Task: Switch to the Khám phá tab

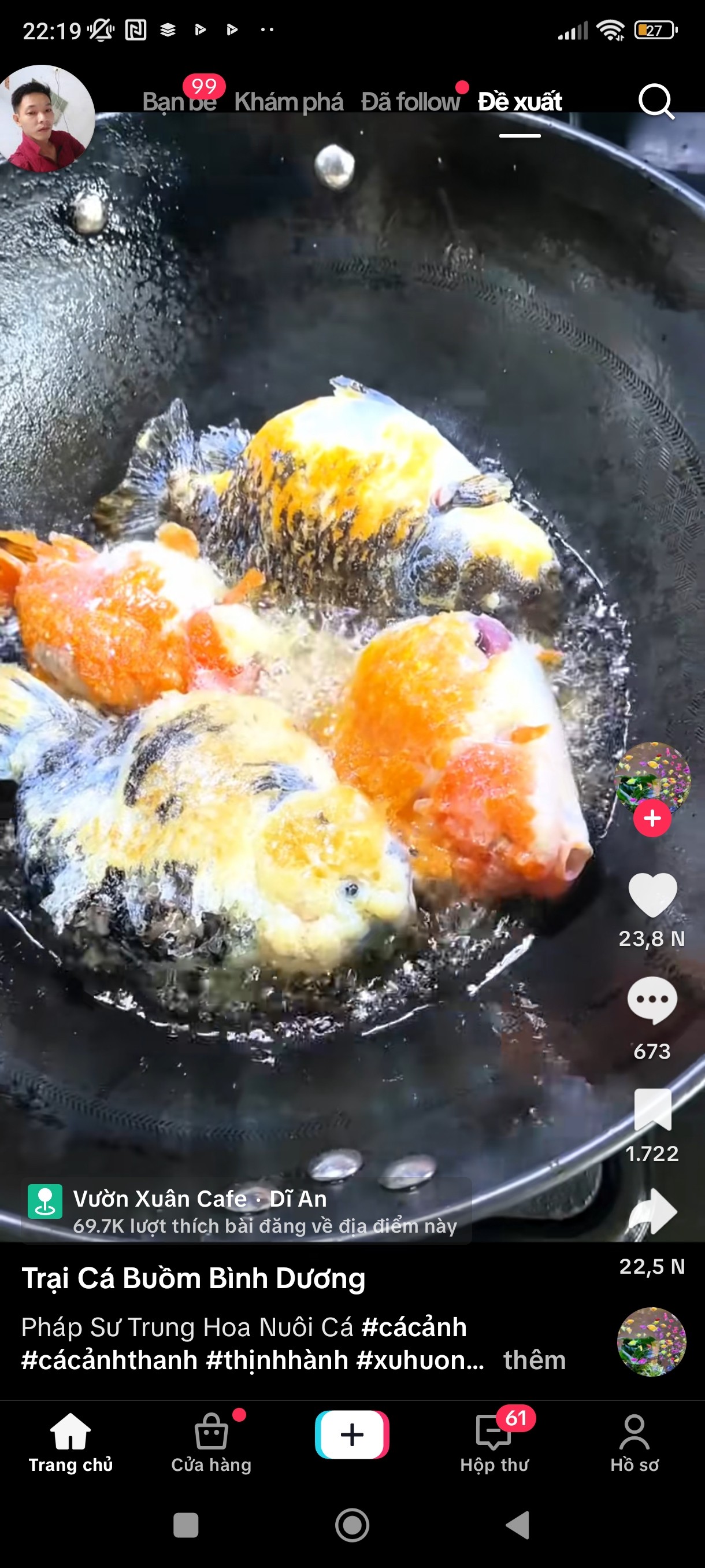Action: (288, 102)
